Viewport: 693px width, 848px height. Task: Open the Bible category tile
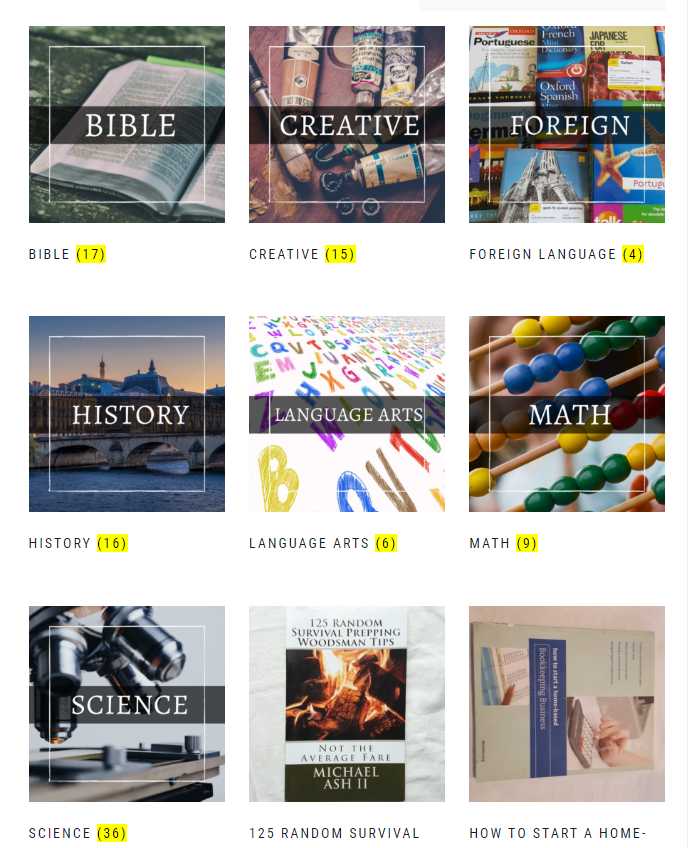(x=127, y=124)
